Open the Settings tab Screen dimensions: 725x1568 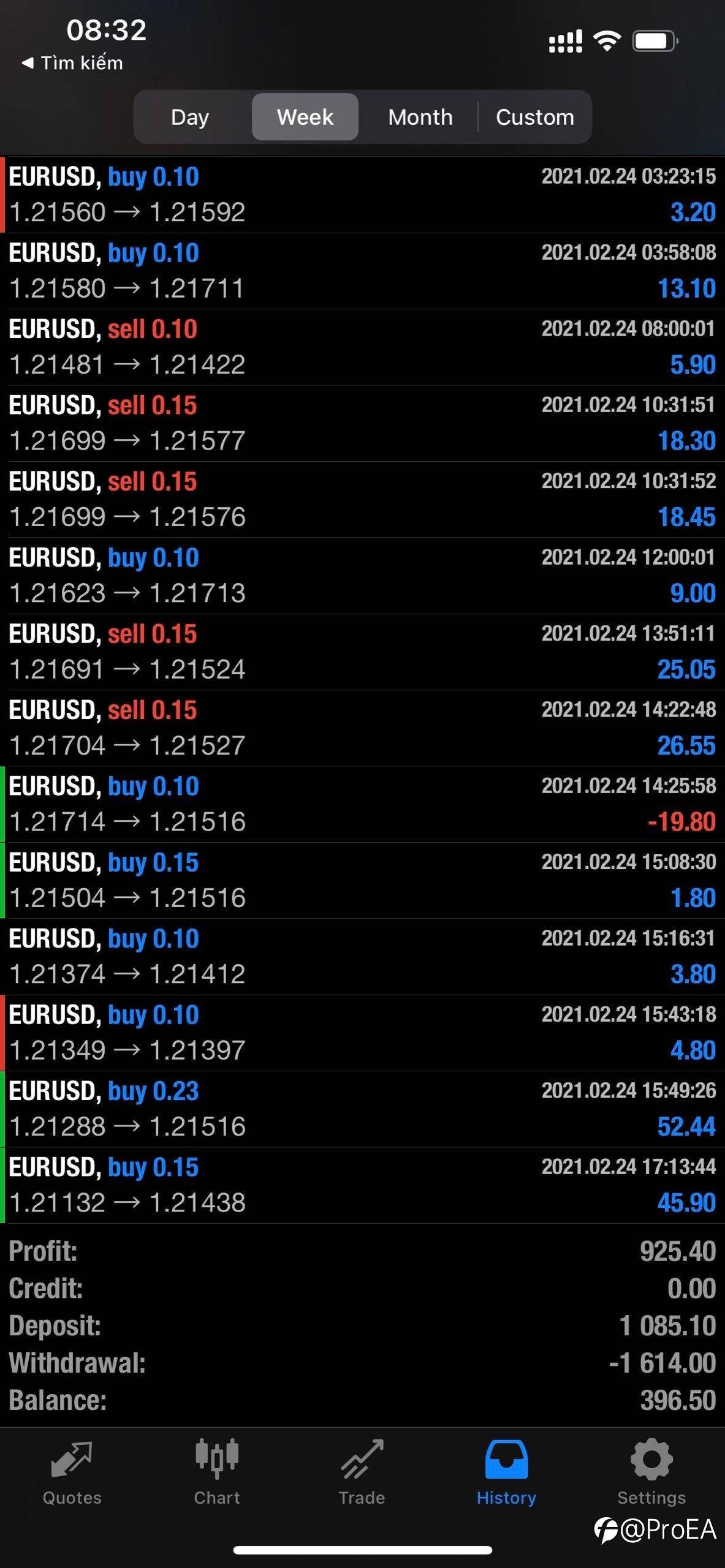[x=651, y=1472]
